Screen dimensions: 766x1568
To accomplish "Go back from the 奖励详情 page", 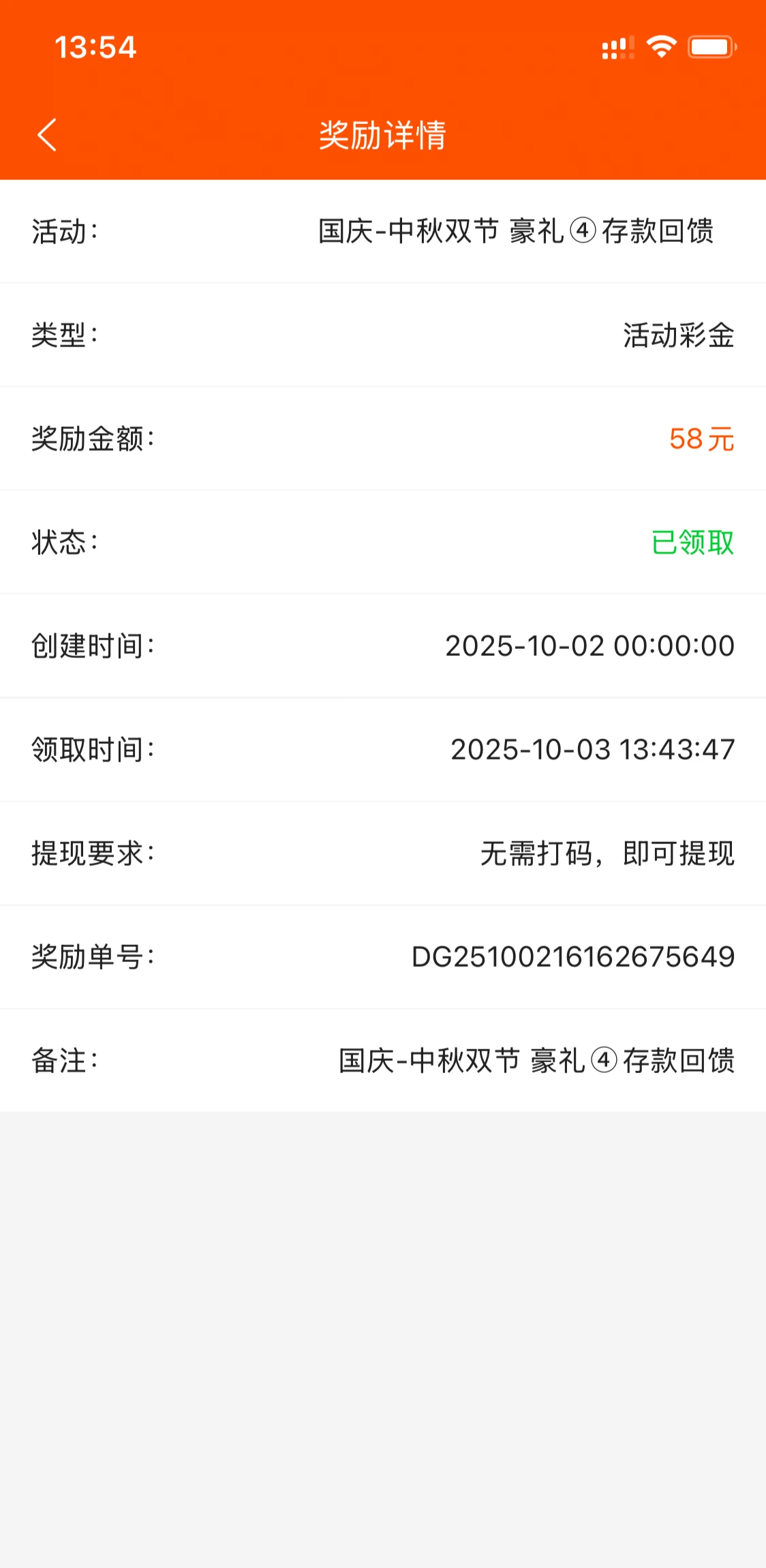I will click(46, 135).
